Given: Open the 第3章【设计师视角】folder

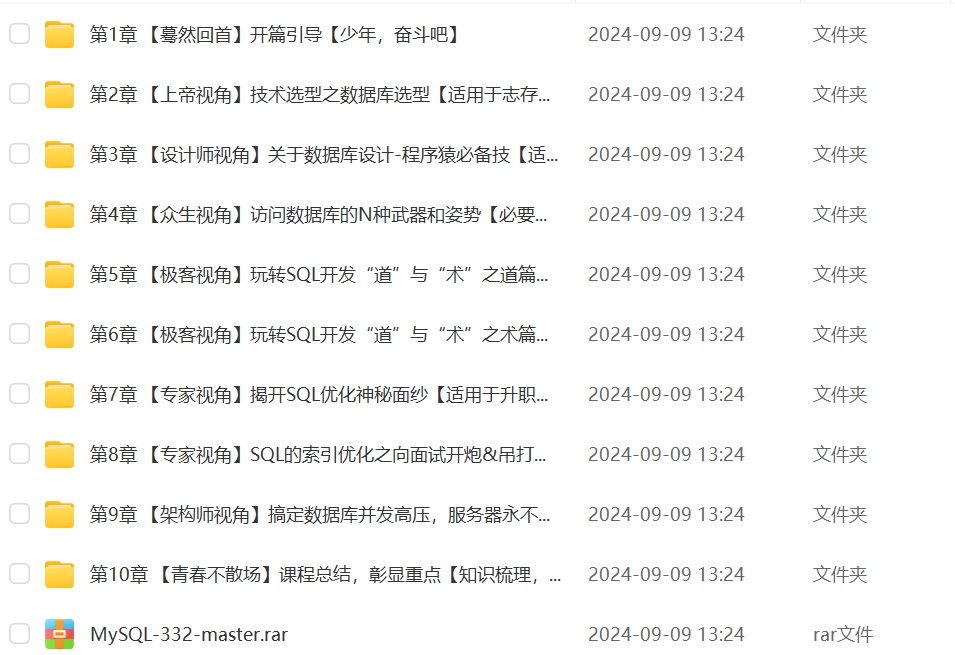Looking at the screenshot, I should (x=324, y=155).
